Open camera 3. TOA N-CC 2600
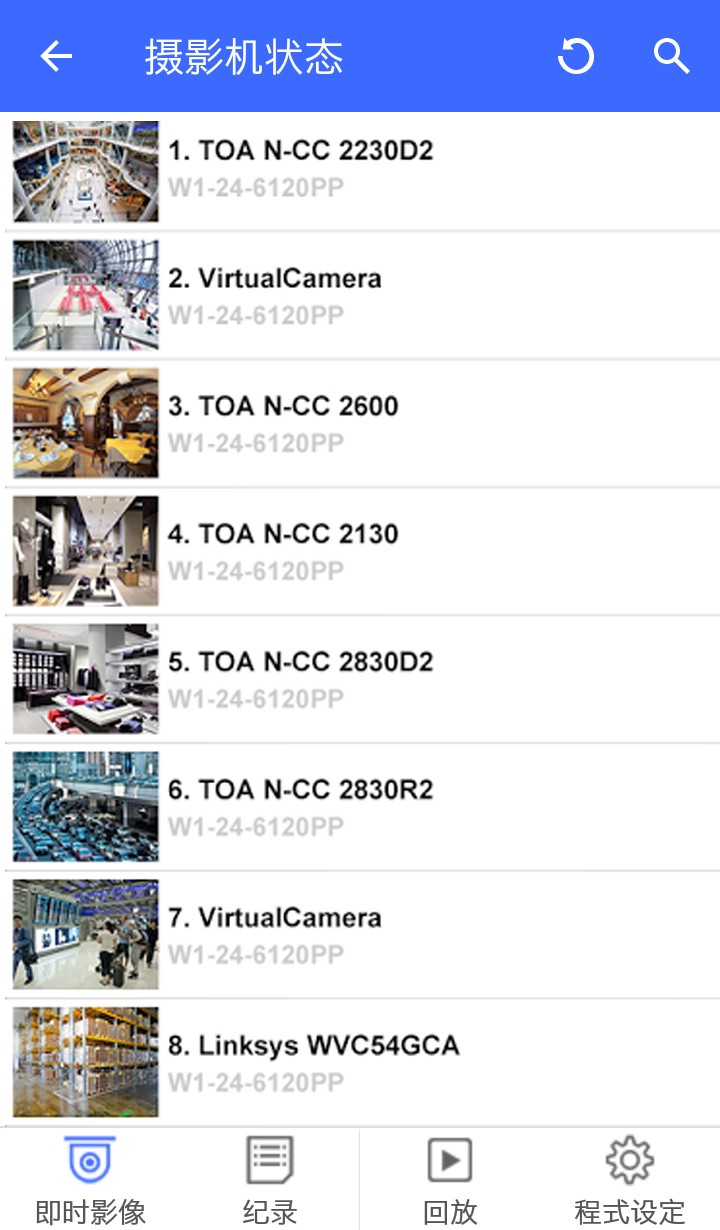The height and width of the screenshot is (1230, 720). coord(360,424)
